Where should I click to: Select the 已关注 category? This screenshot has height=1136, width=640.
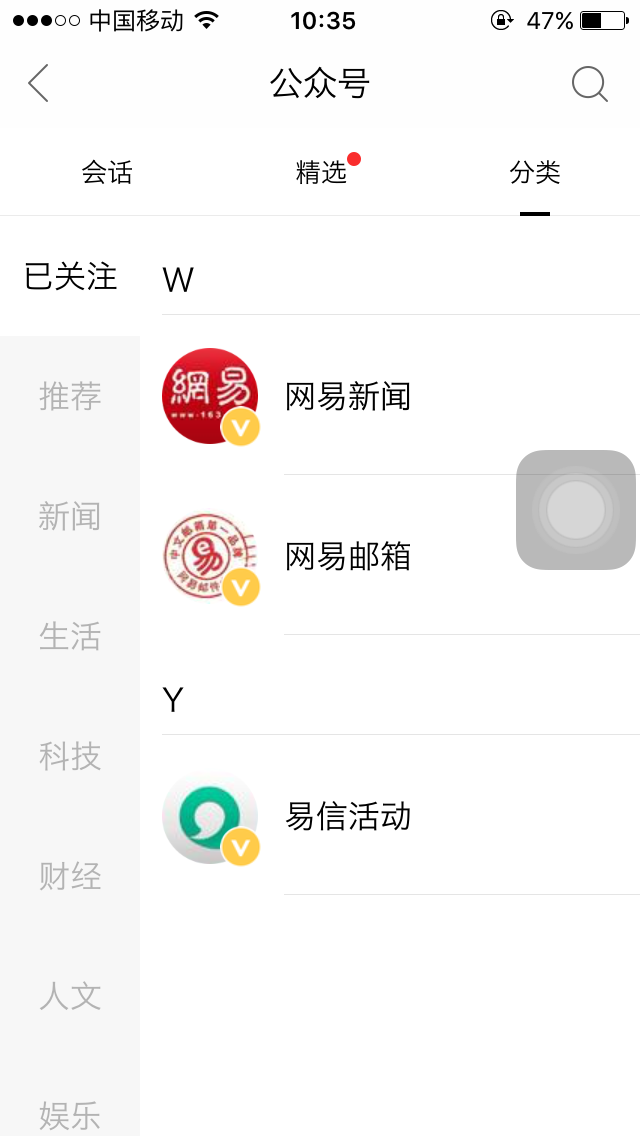70,277
